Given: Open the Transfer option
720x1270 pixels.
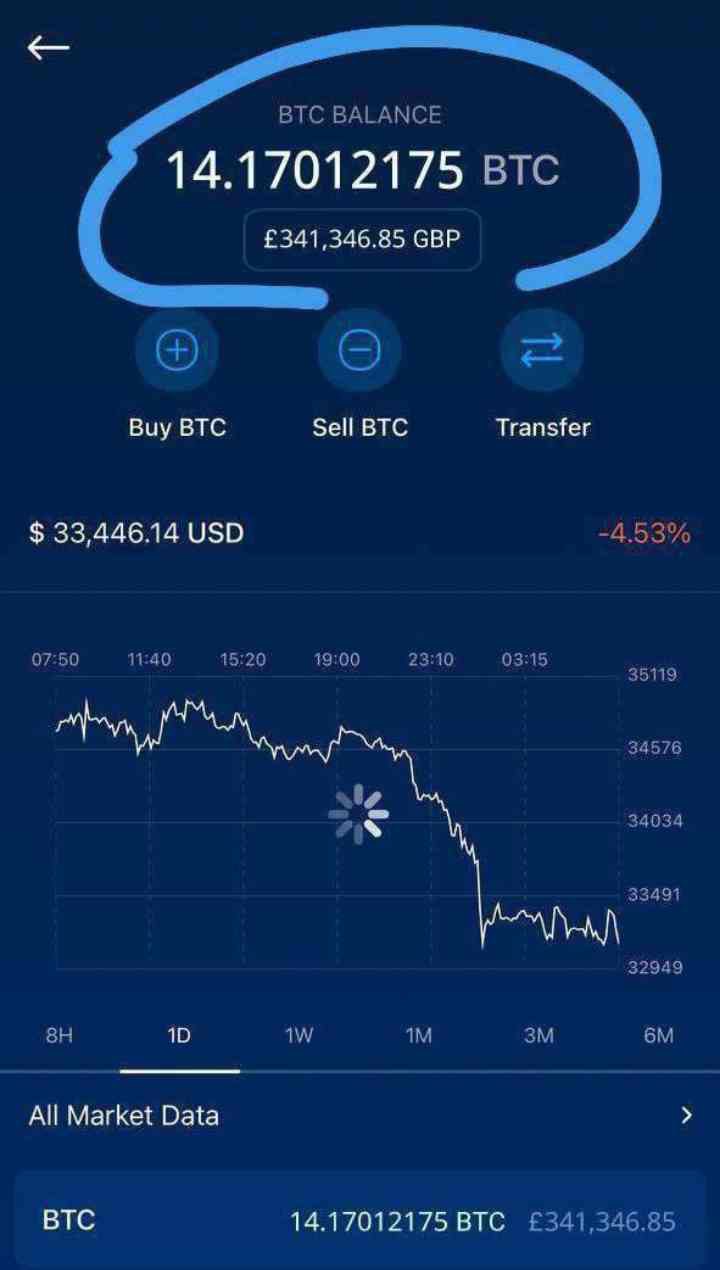Looking at the screenshot, I should pyautogui.click(x=542, y=351).
